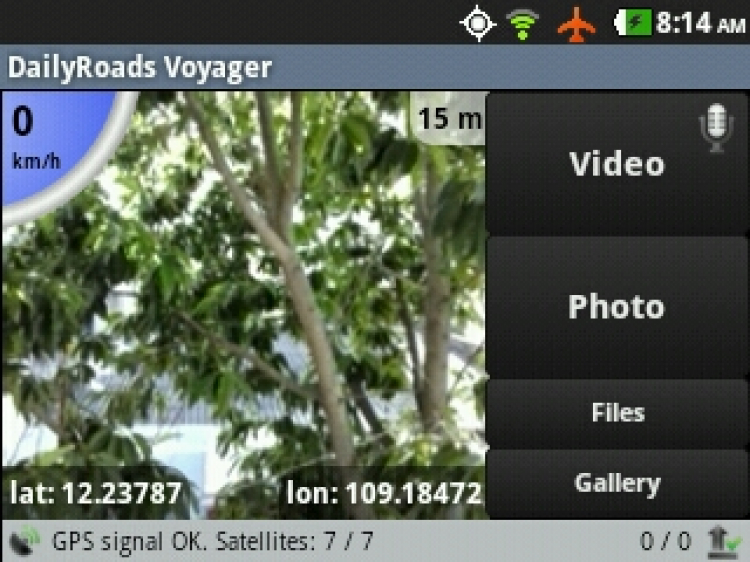Toggle the microphone icon on Video
750x562 pixels.
(x=715, y=130)
